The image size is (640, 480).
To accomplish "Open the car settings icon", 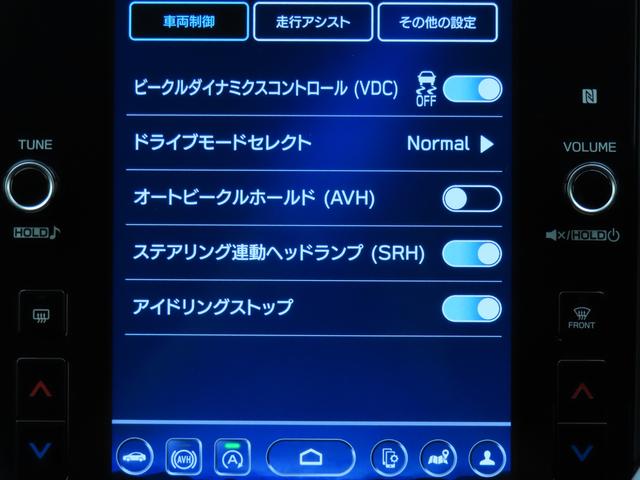I will click(x=136, y=457).
